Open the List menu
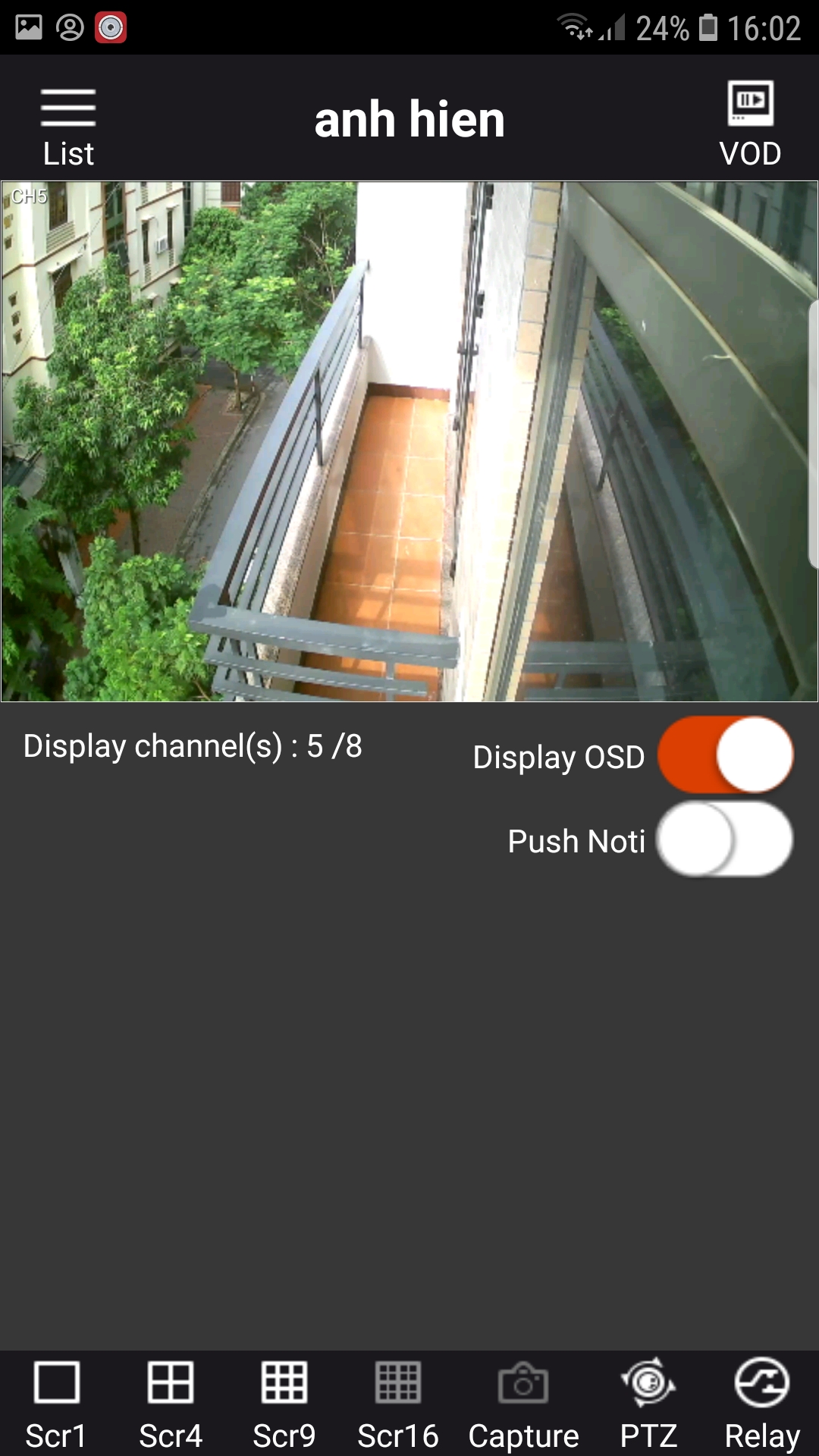Viewport: 819px width, 1456px height. 68,127
